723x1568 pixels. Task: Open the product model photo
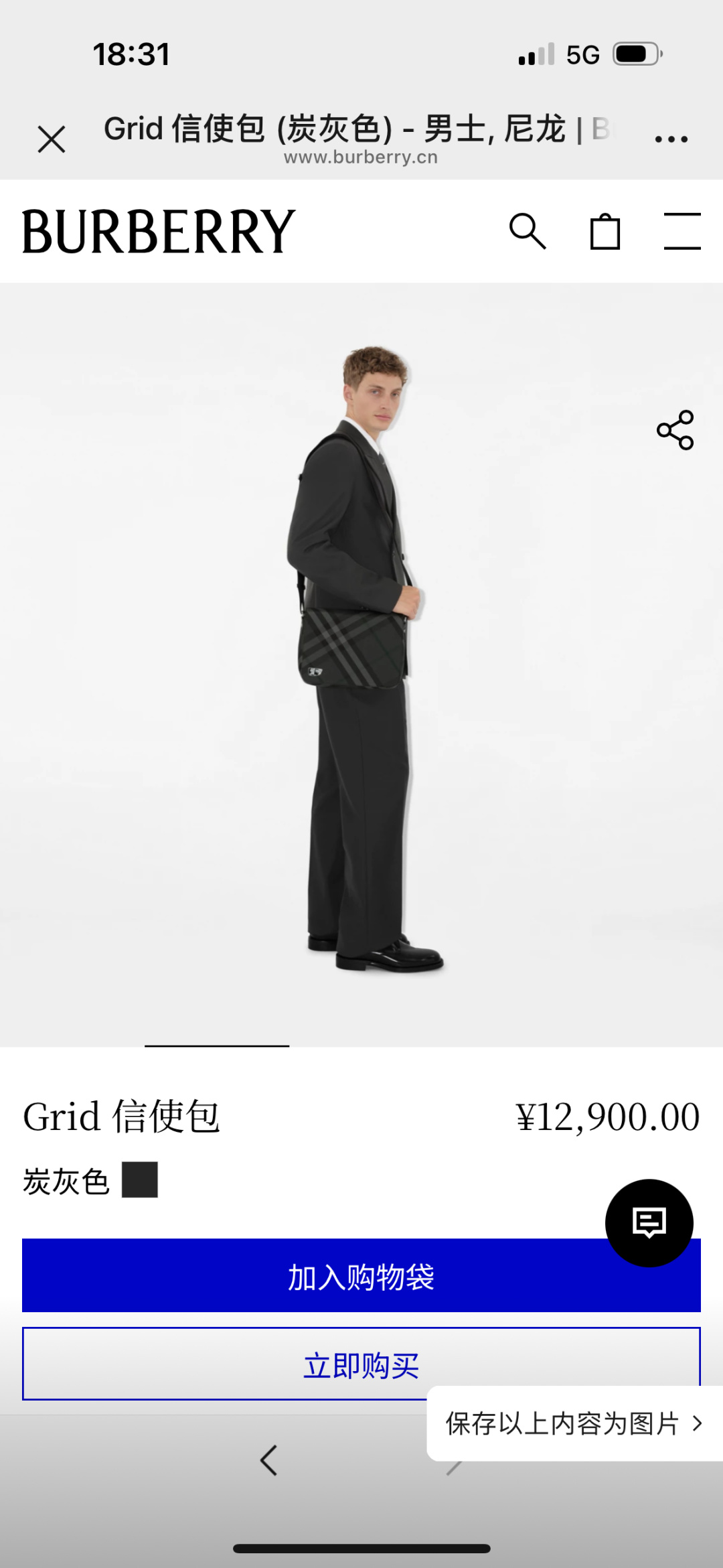pyautogui.click(x=361, y=663)
